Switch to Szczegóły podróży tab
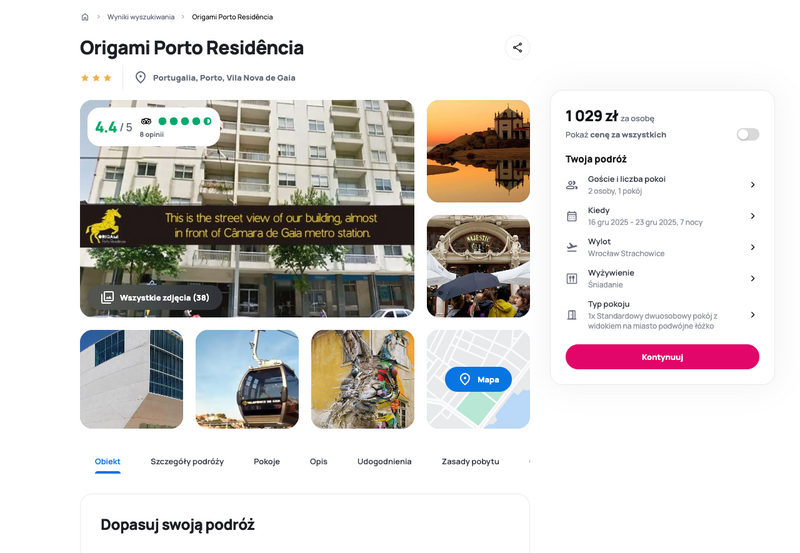Viewport: 800px width, 553px height. [187, 462]
